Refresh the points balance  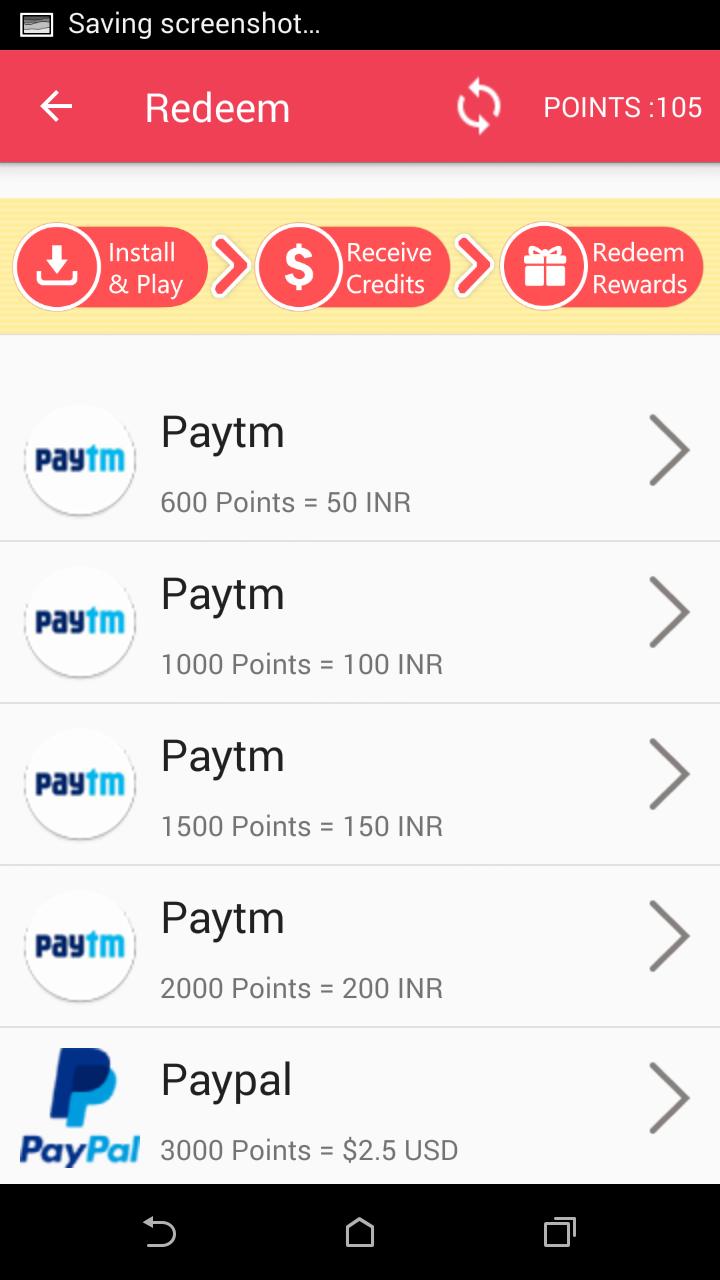click(x=479, y=107)
